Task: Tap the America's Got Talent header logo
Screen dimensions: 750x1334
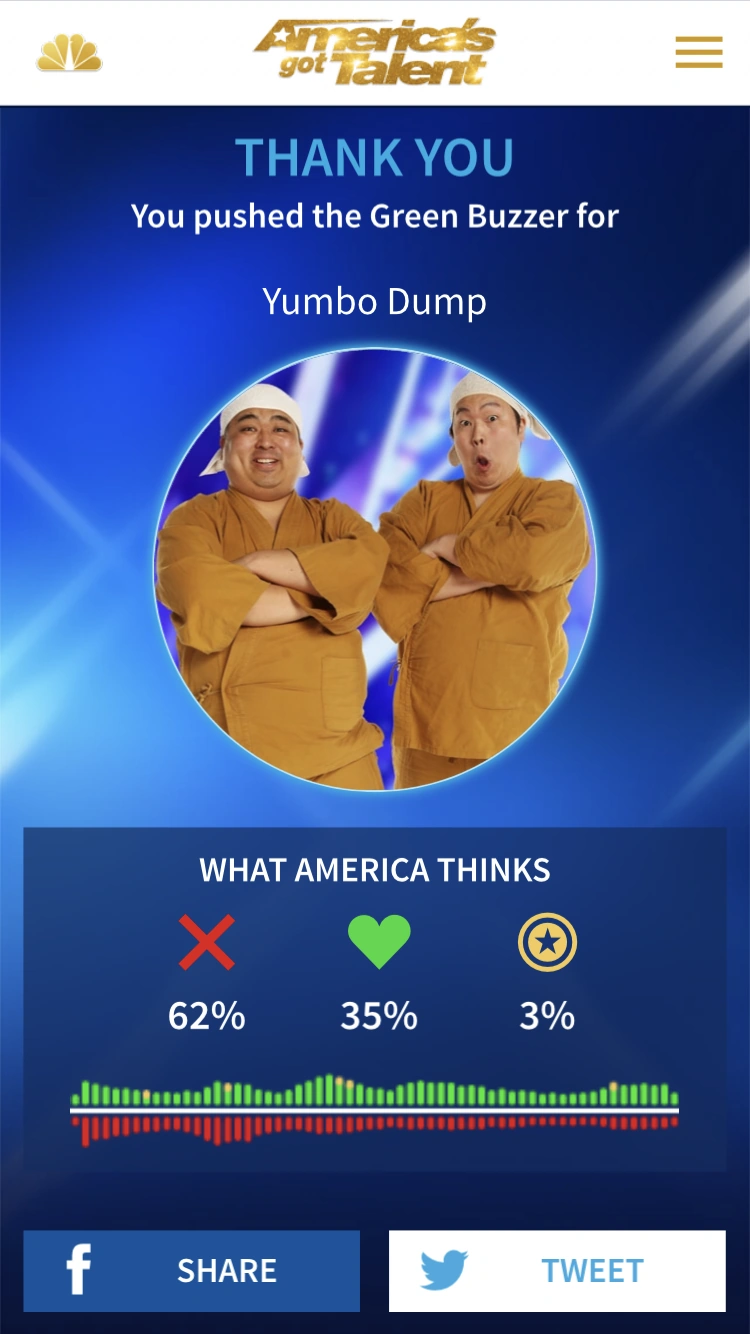Action: coord(374,54)
